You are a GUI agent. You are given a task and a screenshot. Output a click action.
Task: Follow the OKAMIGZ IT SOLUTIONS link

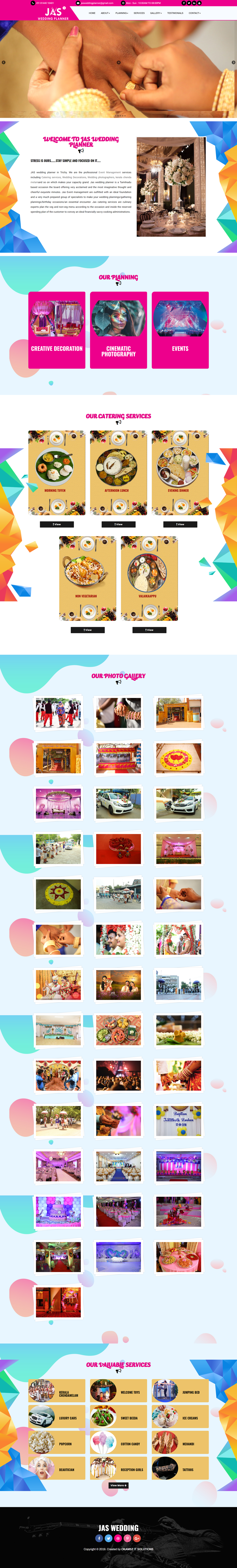(137, 1549)
